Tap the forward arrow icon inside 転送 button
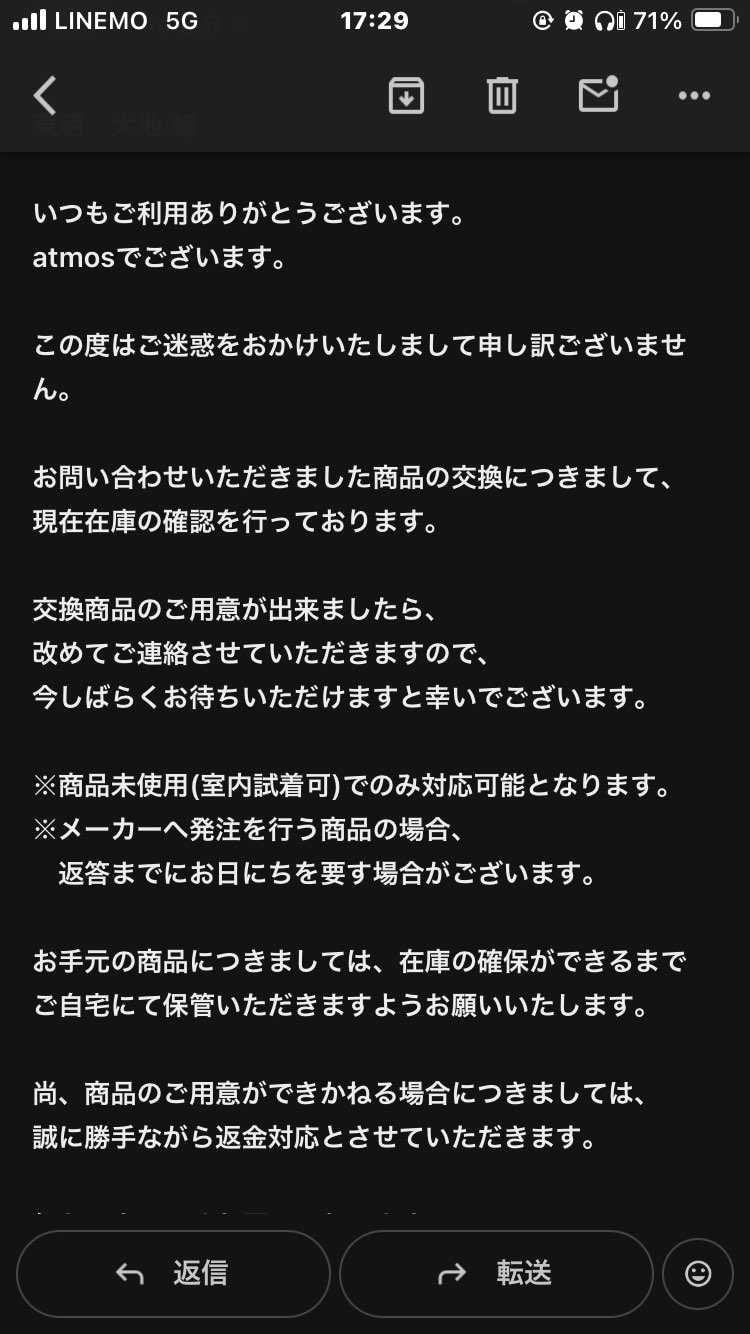This screenshot has width=750, height=1334. [x=451, y=1273]
